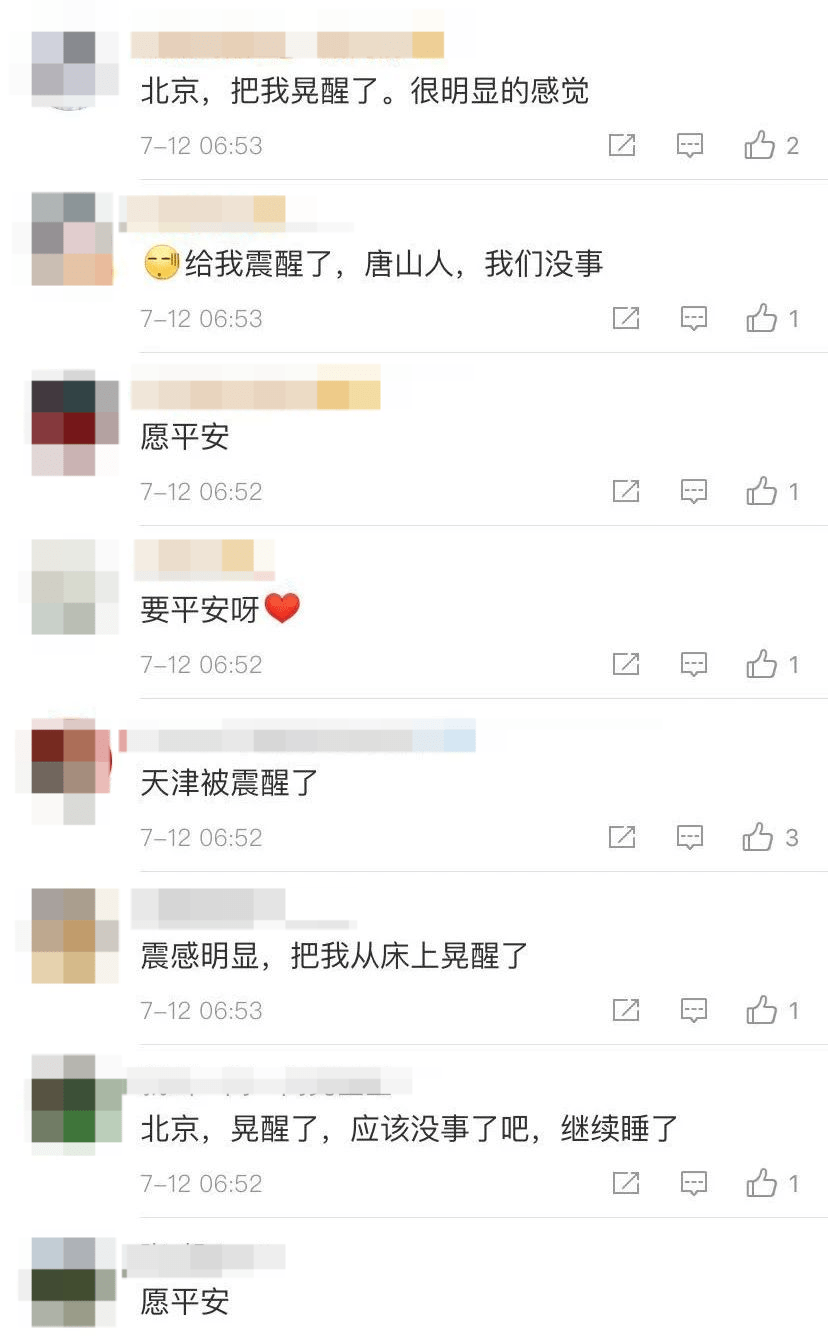Repost the comment "震感明显，把我从床上晃醒了"
The width and height of the screenshot is (828, 1336).
[625, 1011]
